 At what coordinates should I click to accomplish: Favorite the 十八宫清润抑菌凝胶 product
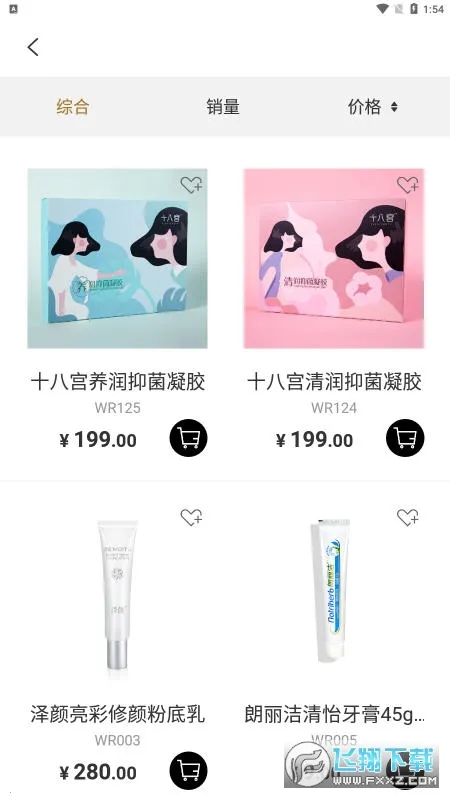pyautogui.click(x=408, y=184)
